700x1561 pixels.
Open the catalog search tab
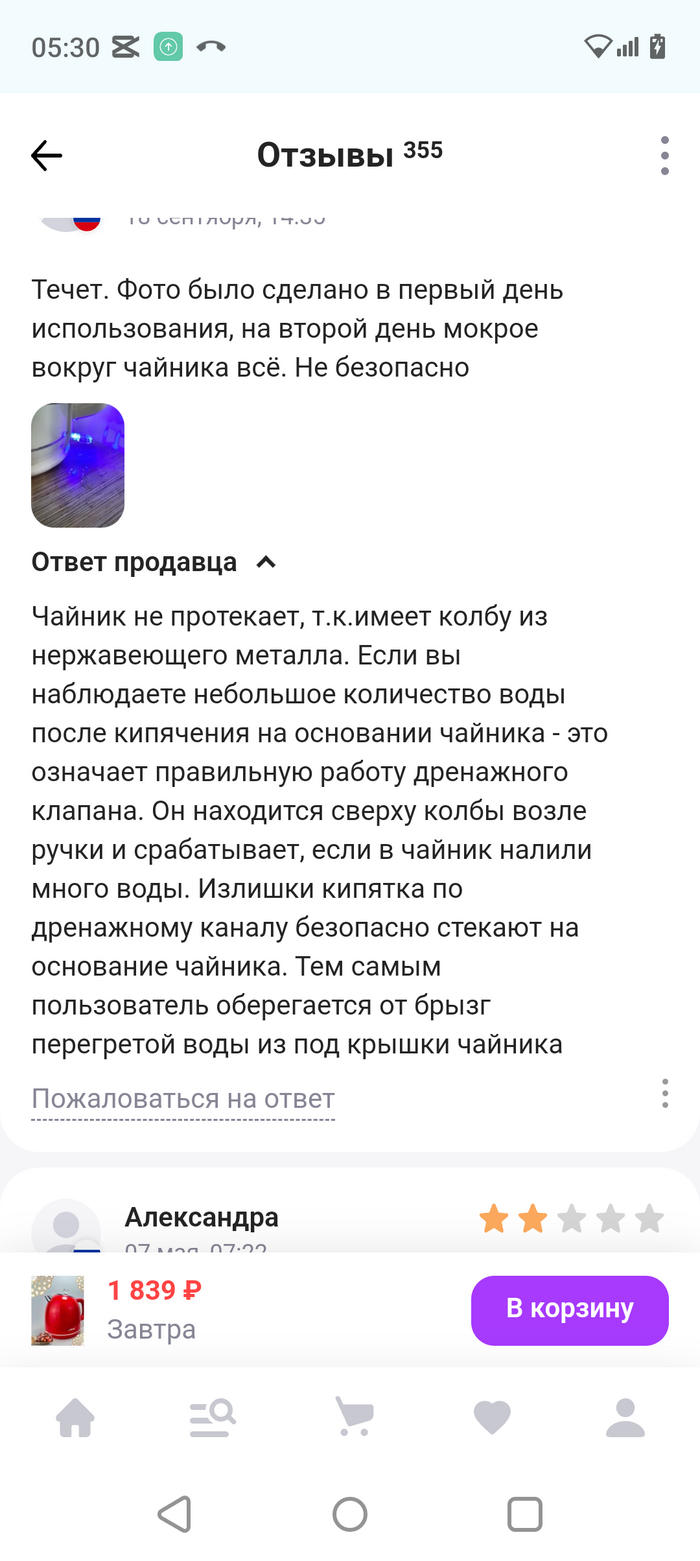(x=212, y=1417)
